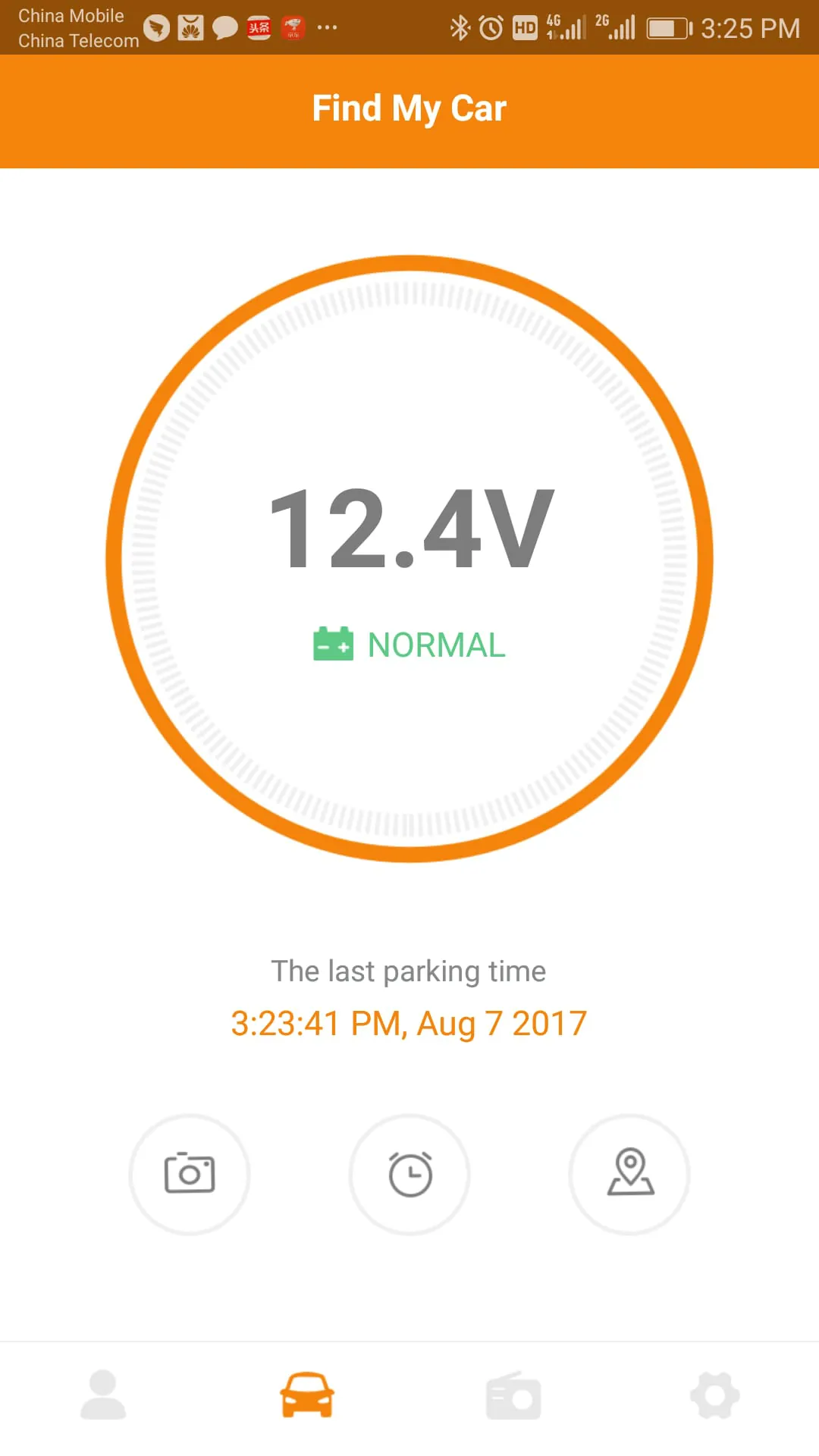The height and width of the screenshot is (1456, 819).
Task: Tap the NORMAL battery status text
Action: (x=435, y=645)
